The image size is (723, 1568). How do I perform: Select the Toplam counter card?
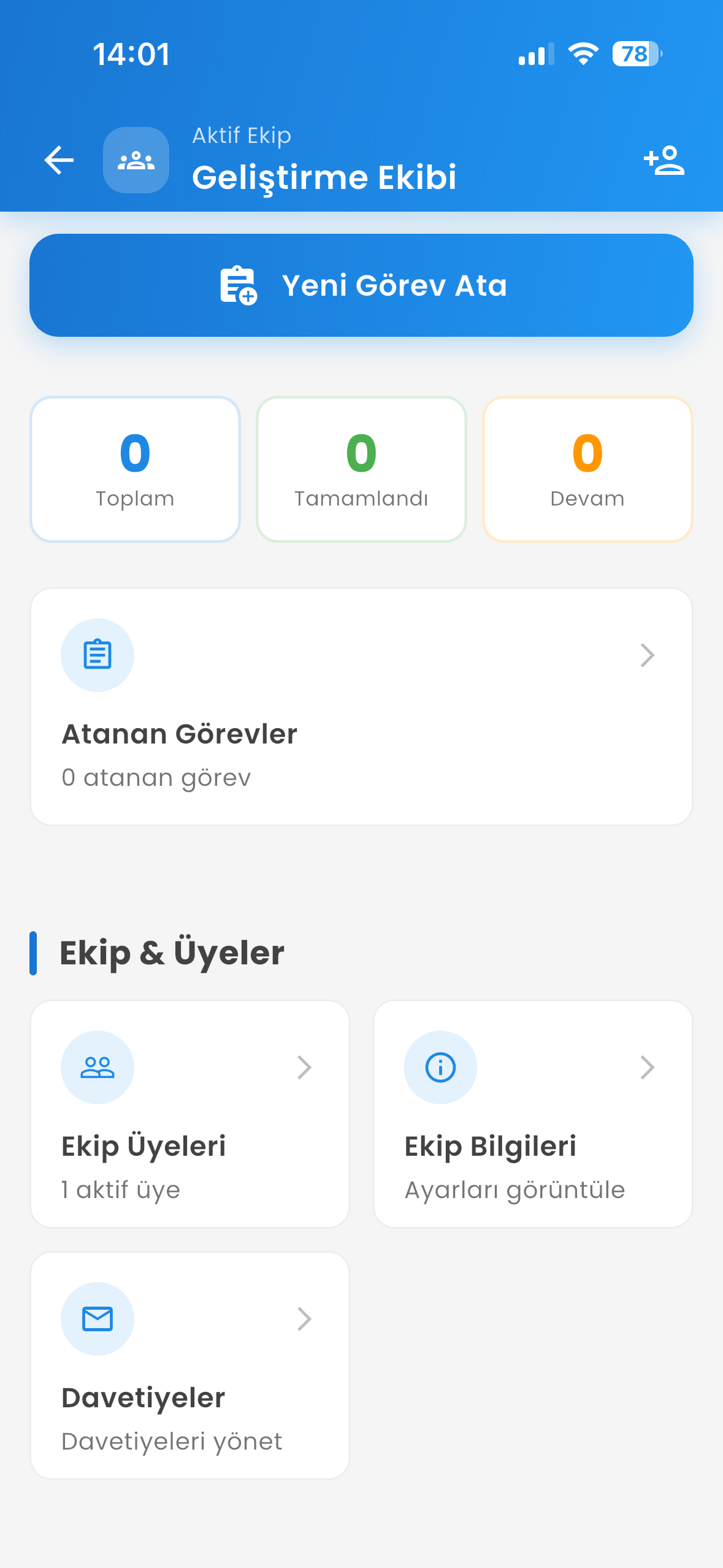coord(135,468)
